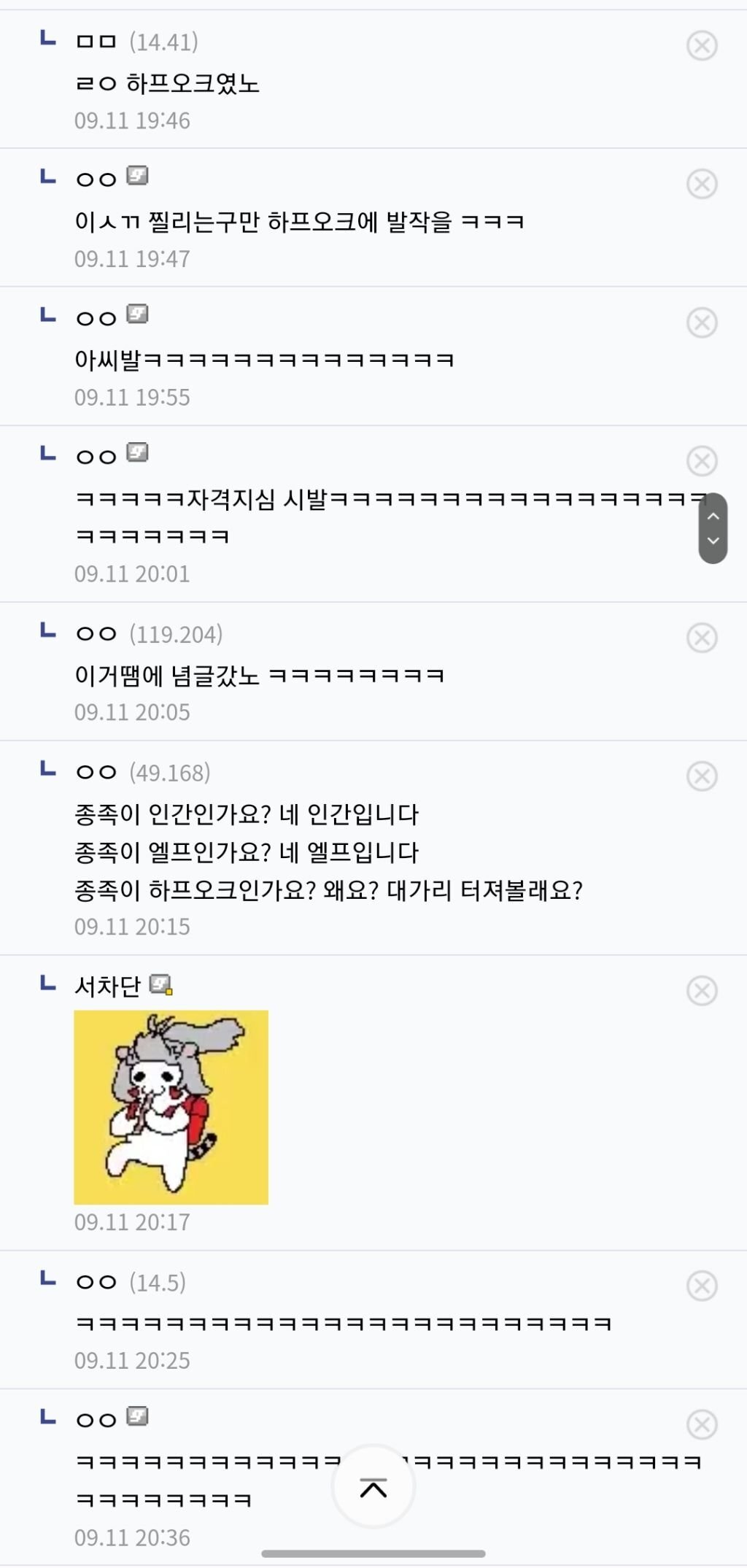Open 서차단's user profile
Screen dimensions: 747x1568
click(x=107, y=986)
